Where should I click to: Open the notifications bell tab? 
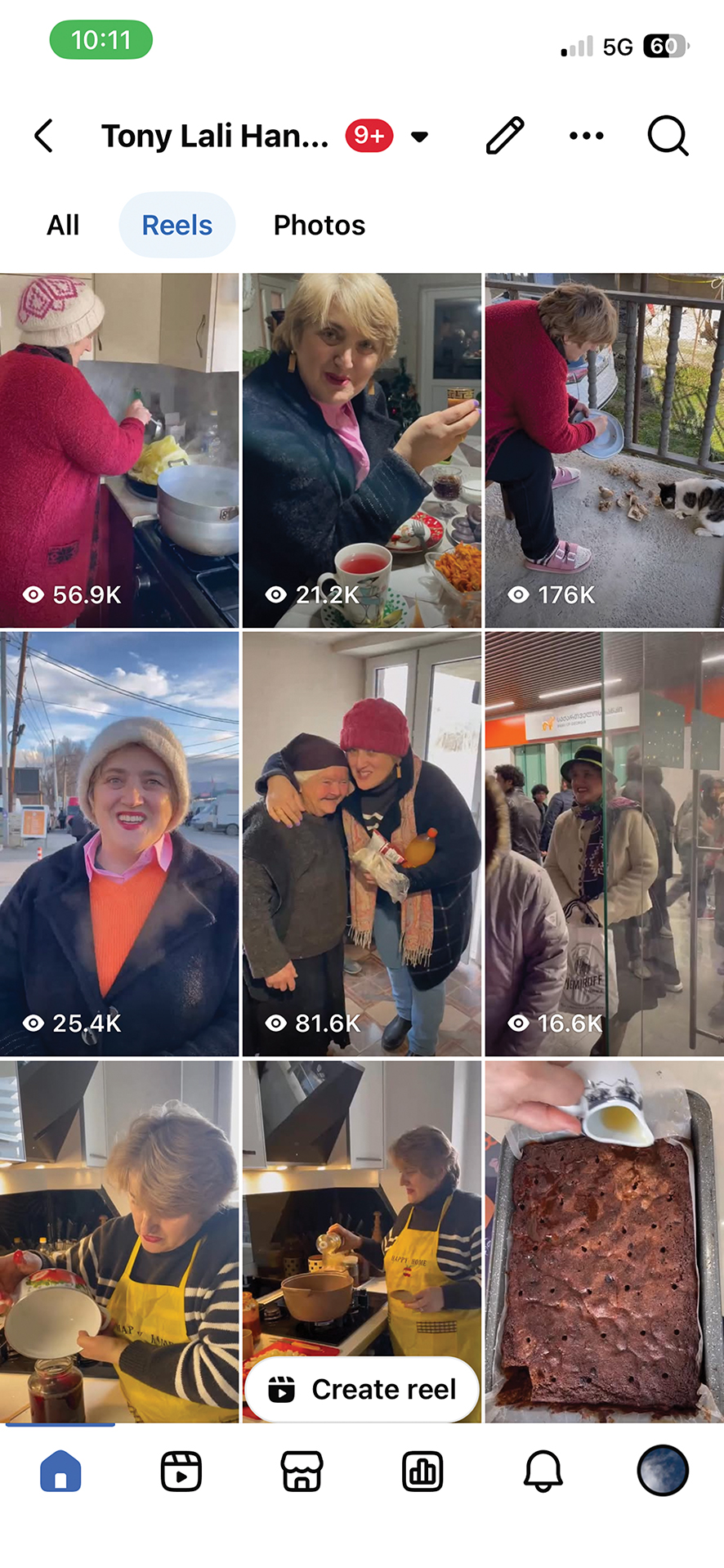pos(543,1472)
